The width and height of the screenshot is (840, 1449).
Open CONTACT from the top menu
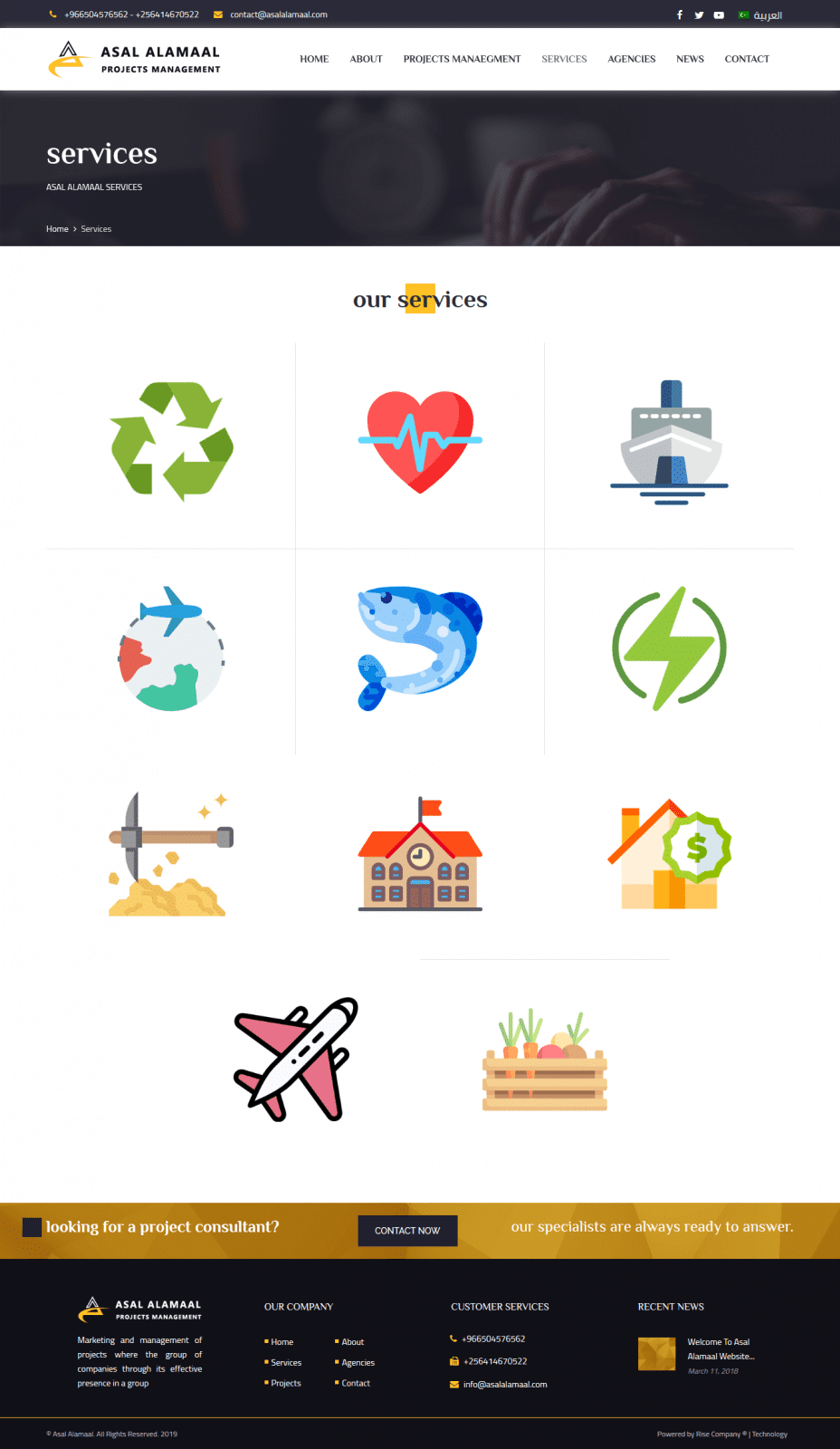point(747,59)
